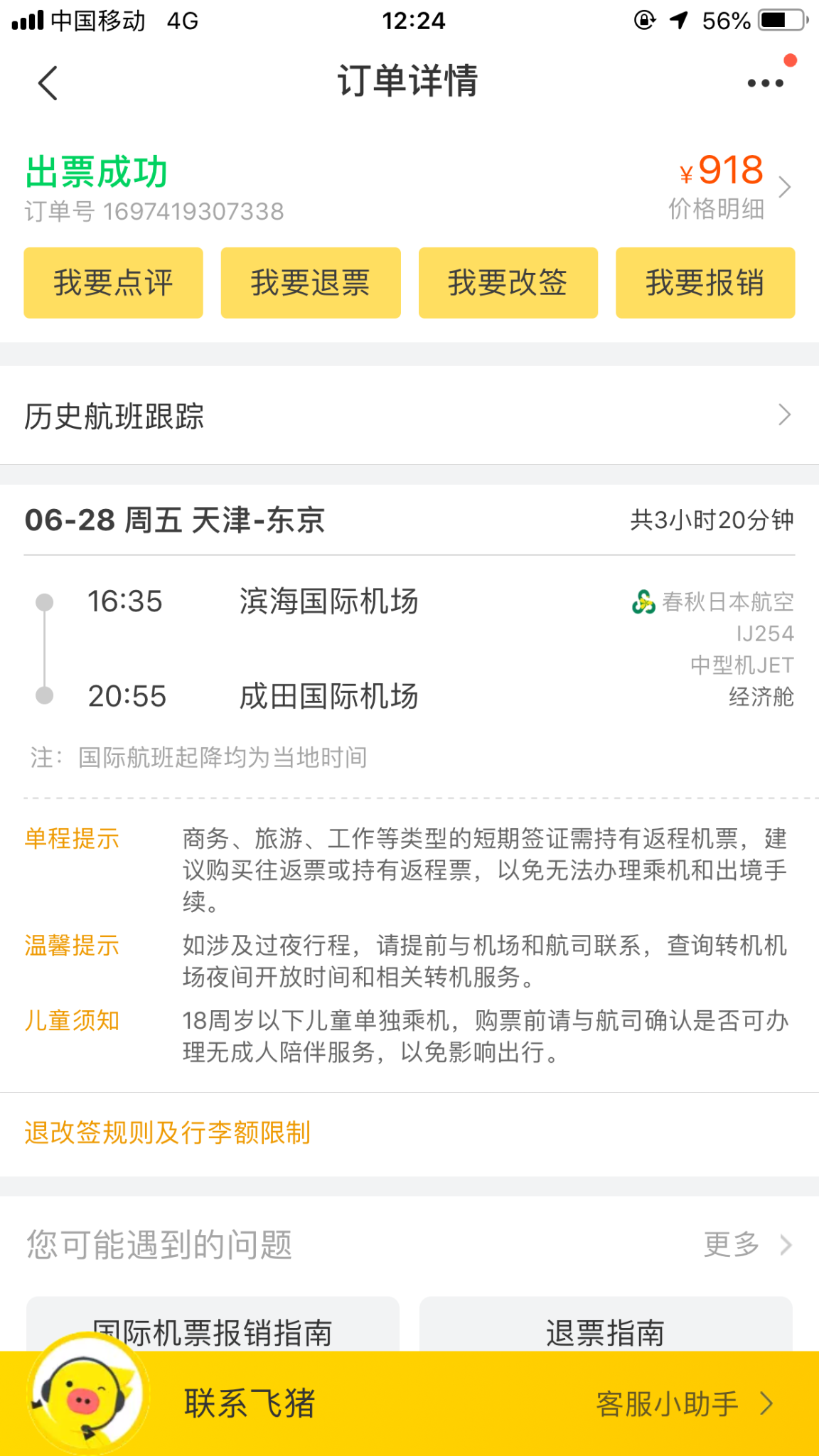Change the ticket with 我要改签

[508, 283]
